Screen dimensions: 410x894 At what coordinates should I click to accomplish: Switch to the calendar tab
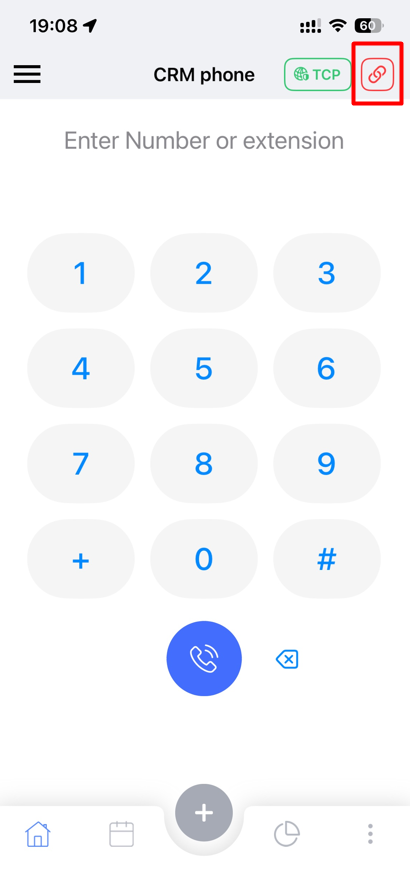121,834
